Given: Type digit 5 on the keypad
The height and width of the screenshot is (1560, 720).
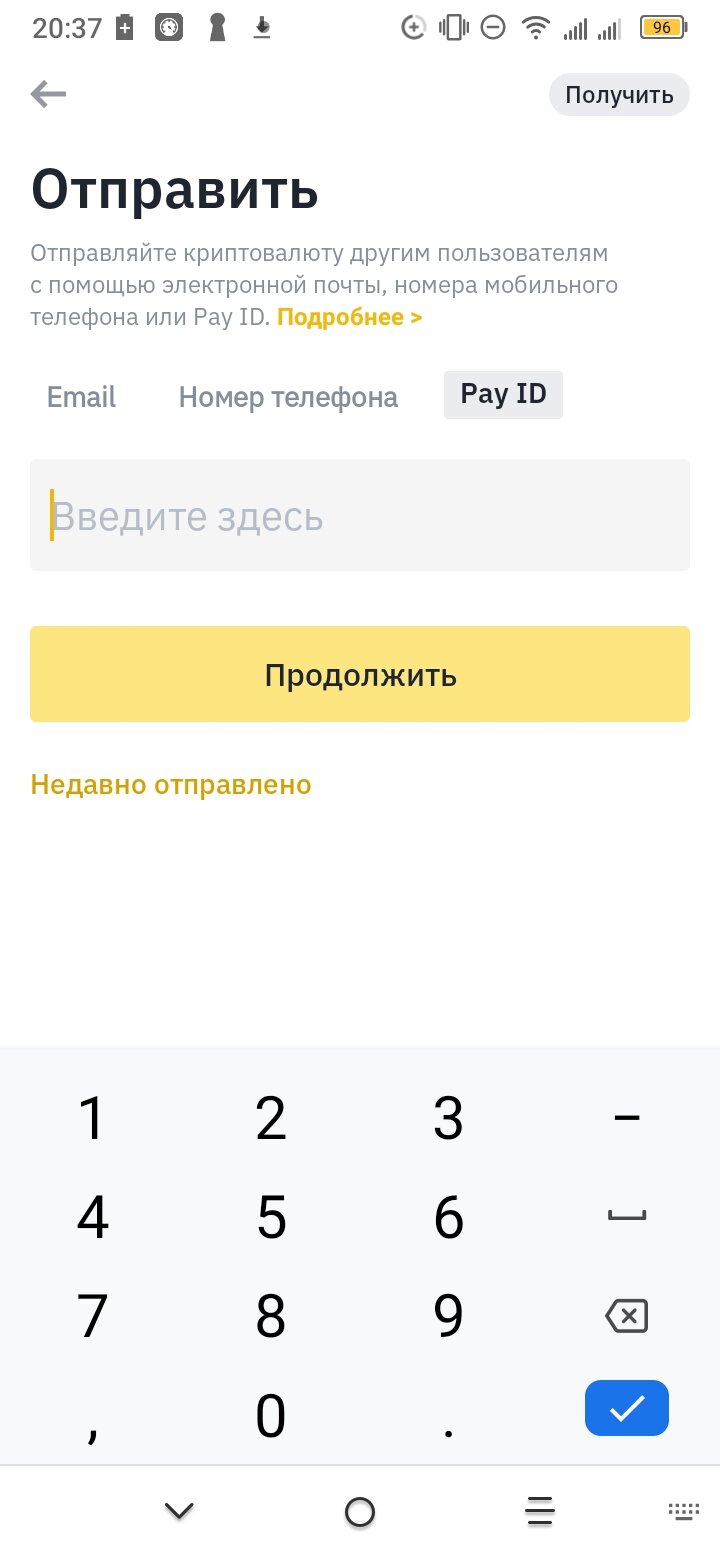Looking at the screenshot, I should 271,1217.
